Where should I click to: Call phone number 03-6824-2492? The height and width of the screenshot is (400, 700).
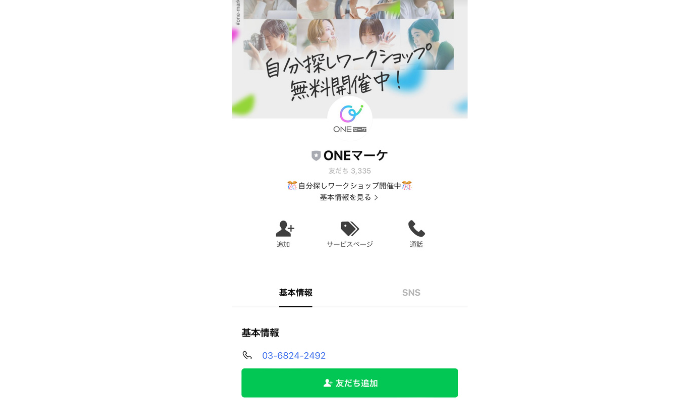294,356
